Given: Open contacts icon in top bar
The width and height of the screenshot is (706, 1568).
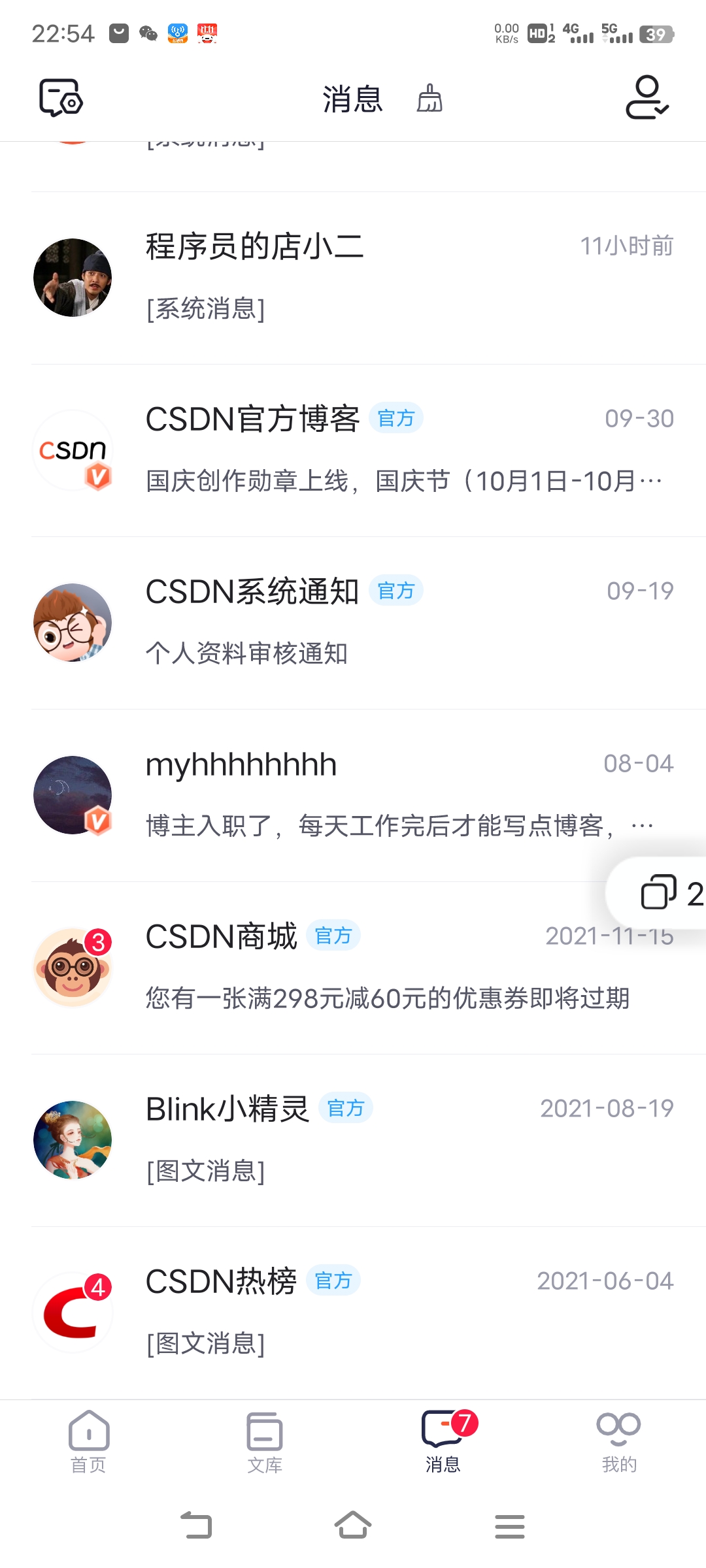Looking at the screenshot, I should 647,98.
